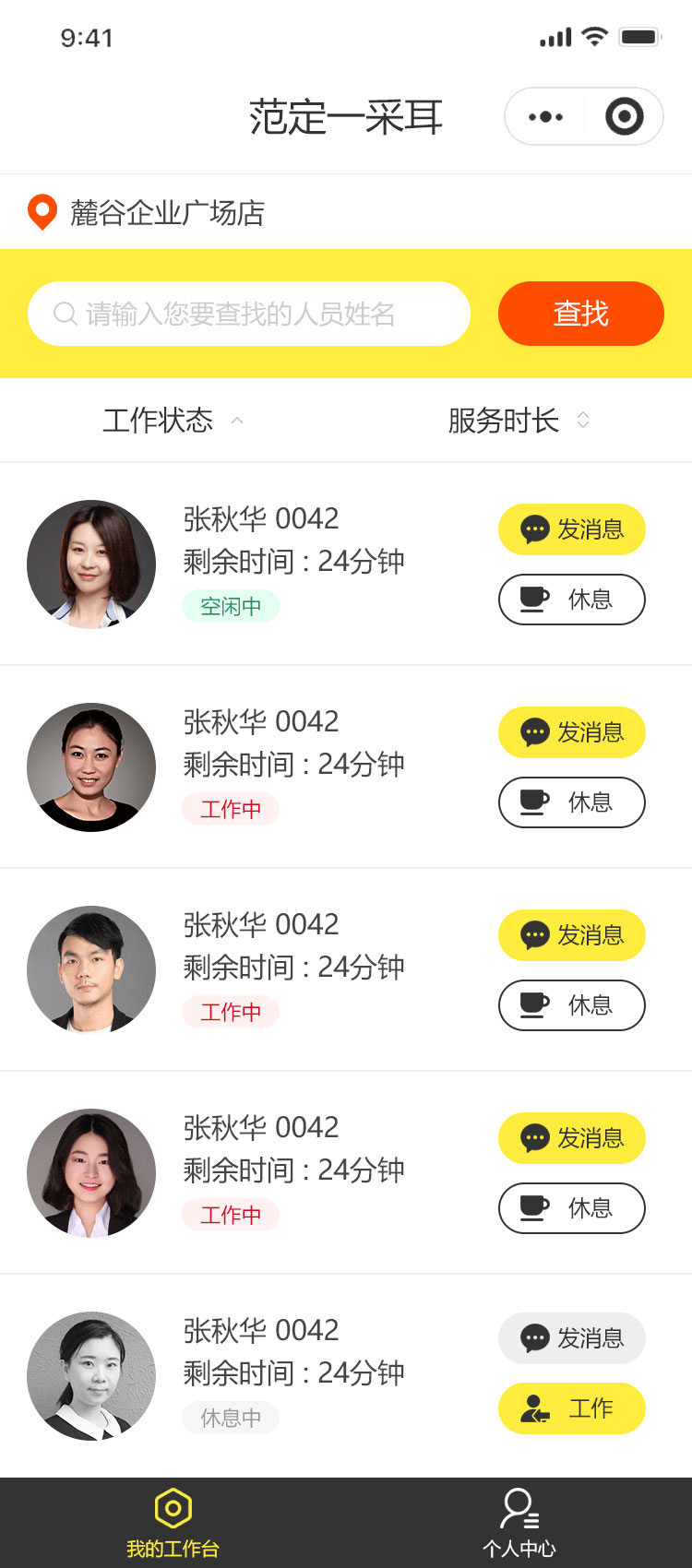This screenshot has height=1568, width=692.
Task: Tap the orange 查找 button
Action: (x=581, y=314)
